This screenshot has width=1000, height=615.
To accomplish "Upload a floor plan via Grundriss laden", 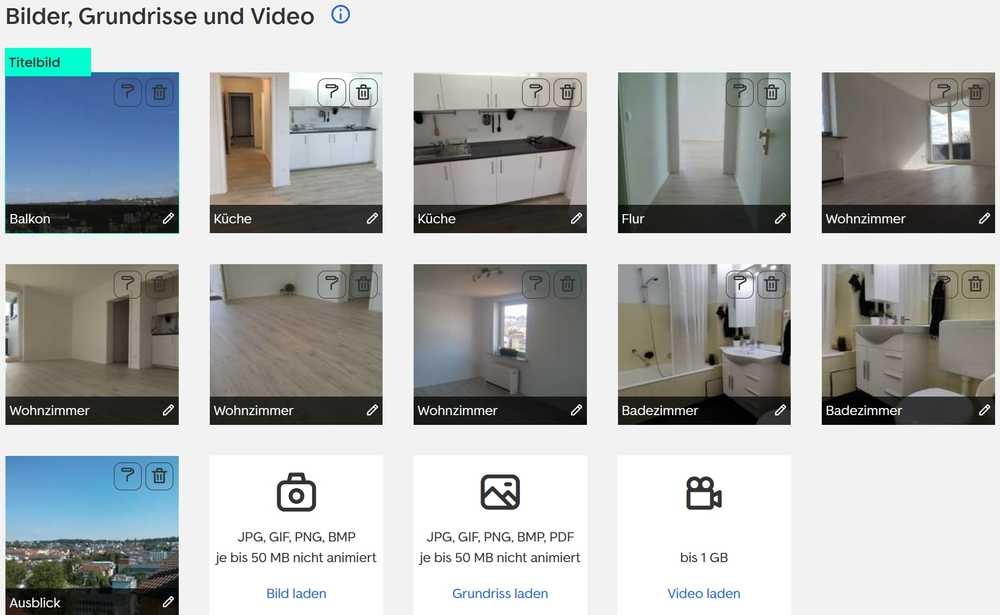I will point(500,593).
